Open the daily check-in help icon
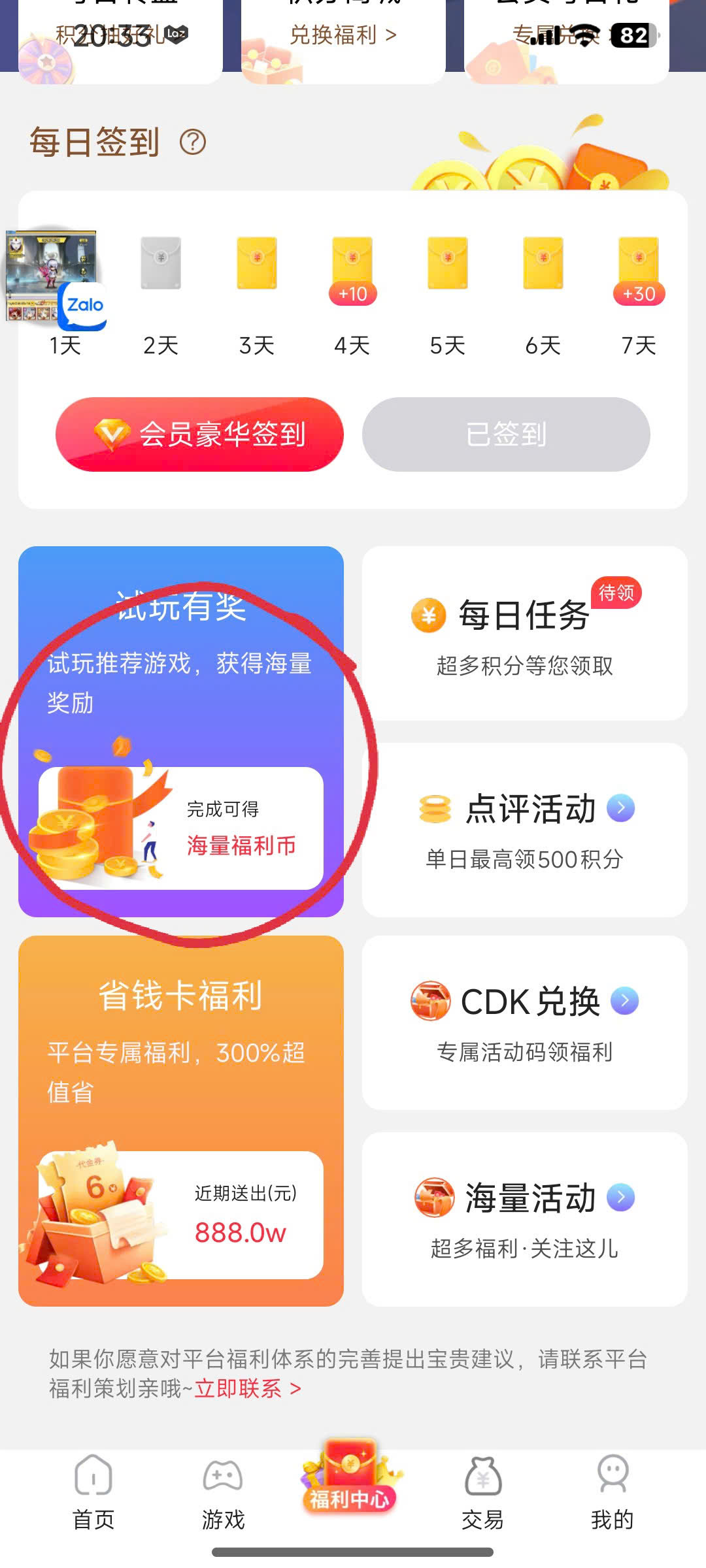Image resolution: width=706 pixels, height=1568 pixels. (x=193, y=142)
